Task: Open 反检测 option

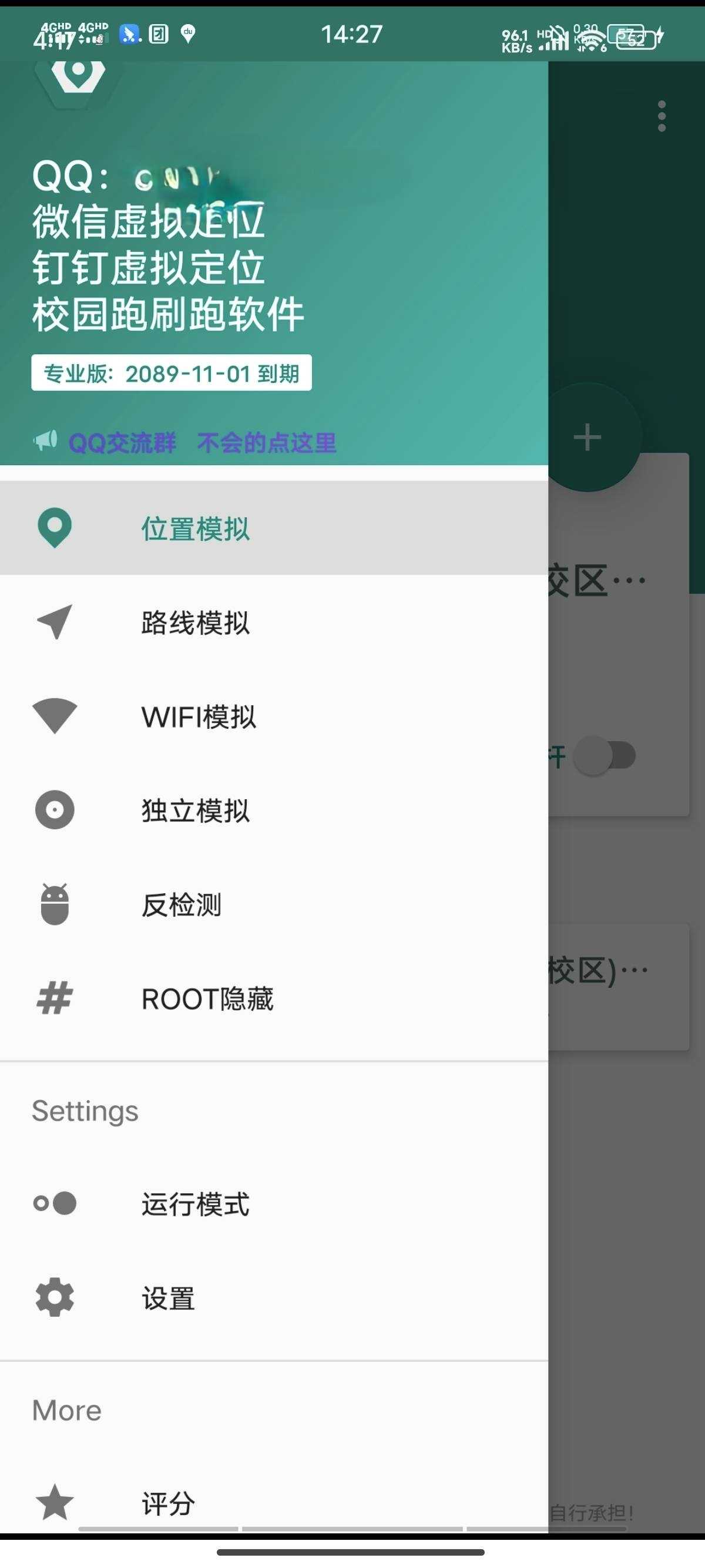Action: [182, 904]
